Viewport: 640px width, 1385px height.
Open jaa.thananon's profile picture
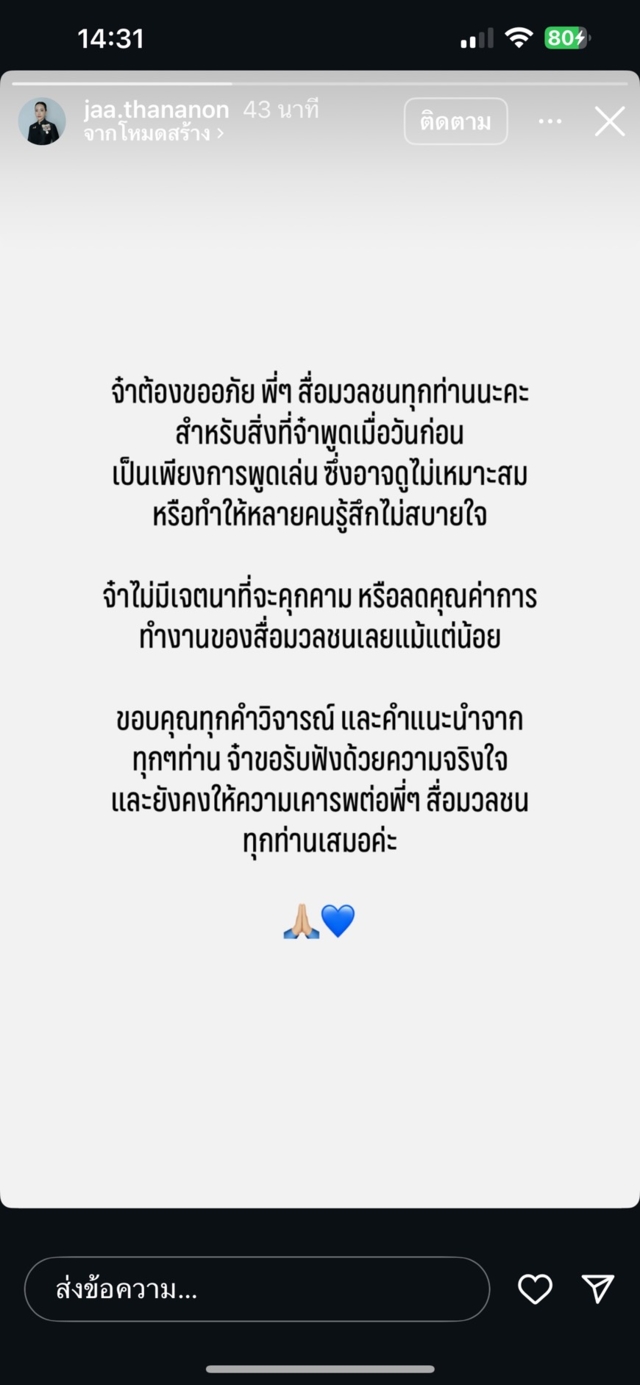[x=42, y=122]
